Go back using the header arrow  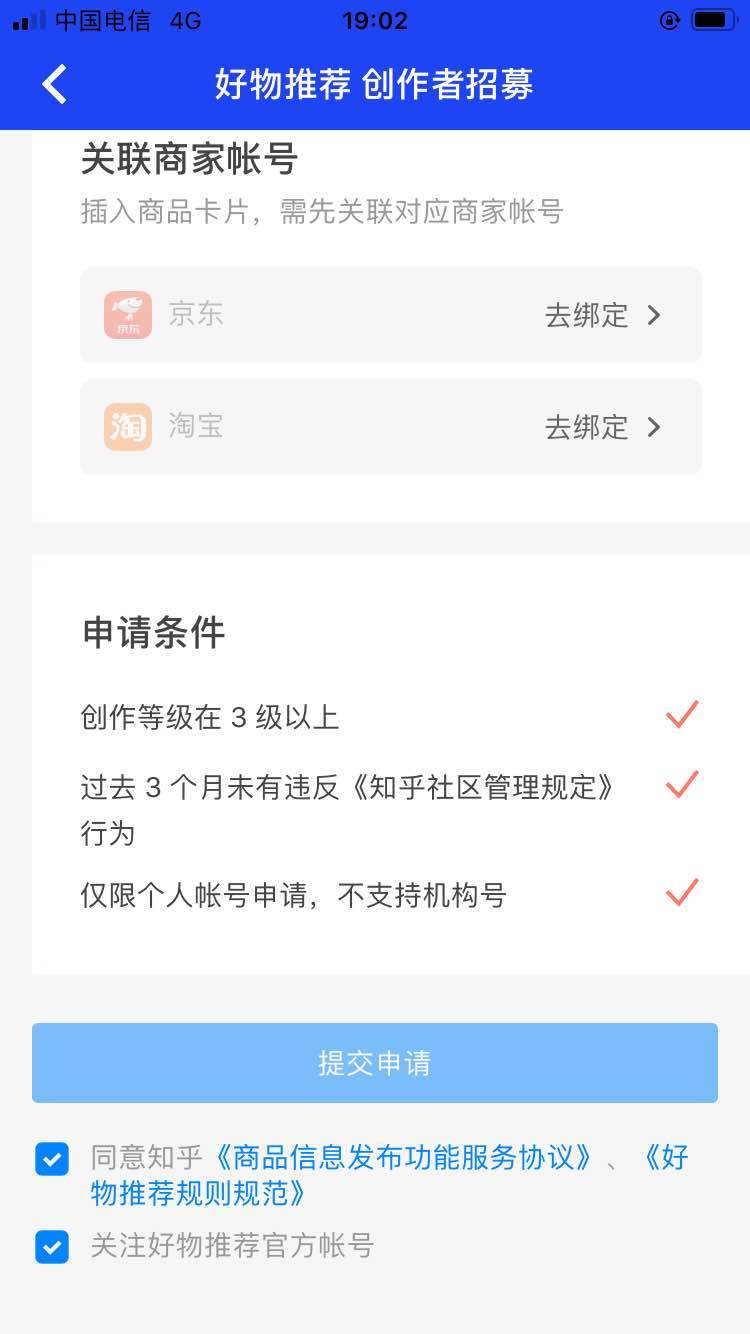click(x=55, y=84)
